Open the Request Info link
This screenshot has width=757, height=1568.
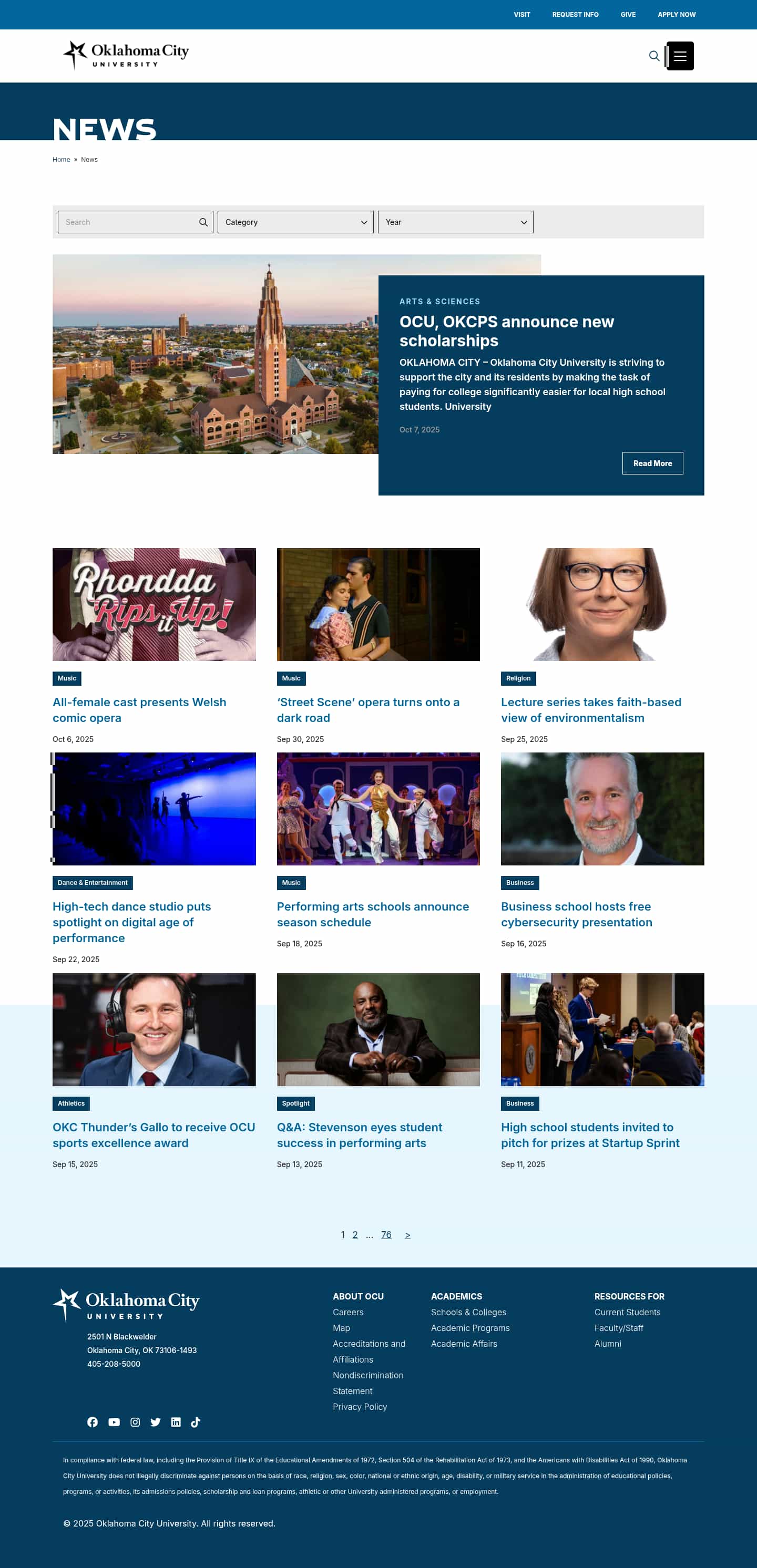point(575,15)
